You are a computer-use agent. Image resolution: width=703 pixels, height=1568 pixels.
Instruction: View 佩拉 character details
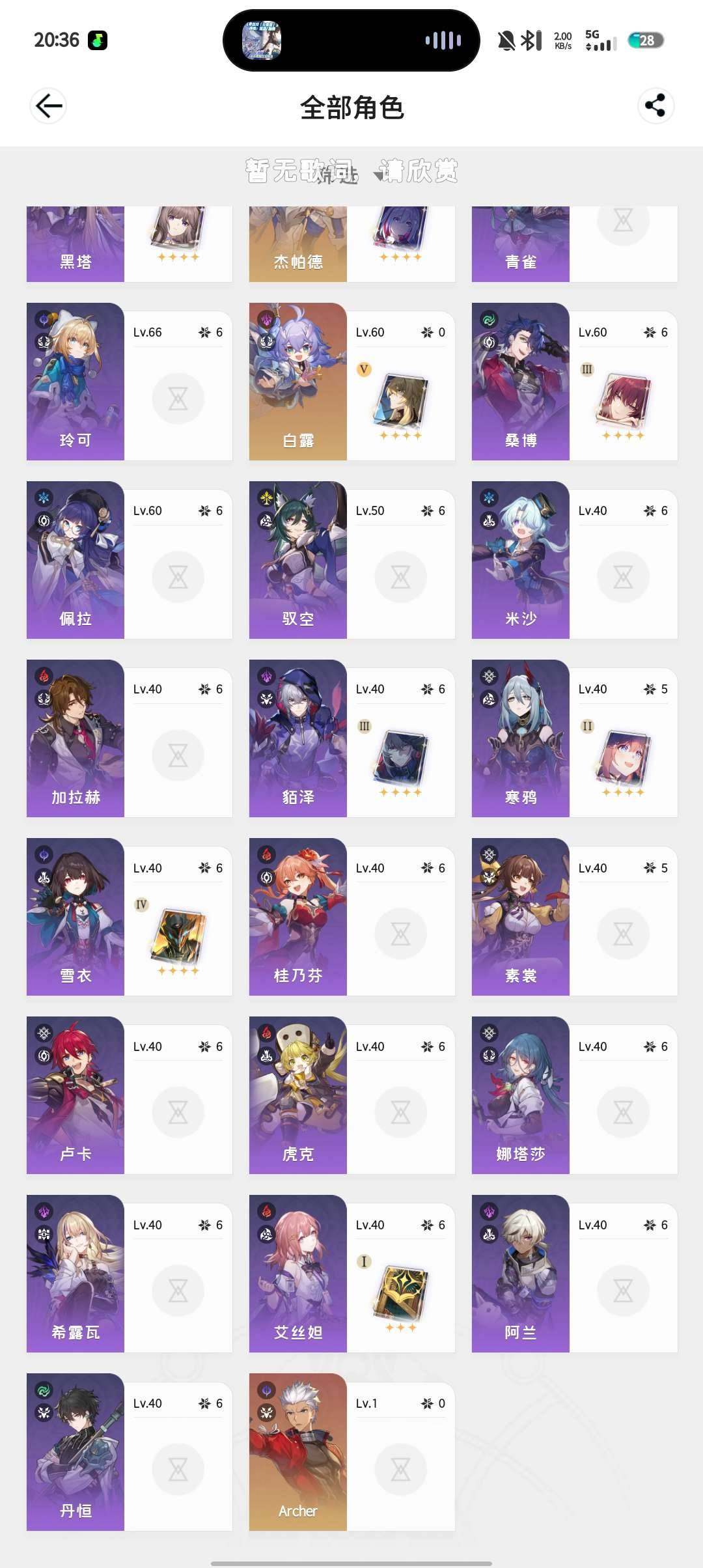tap(76, 560)
